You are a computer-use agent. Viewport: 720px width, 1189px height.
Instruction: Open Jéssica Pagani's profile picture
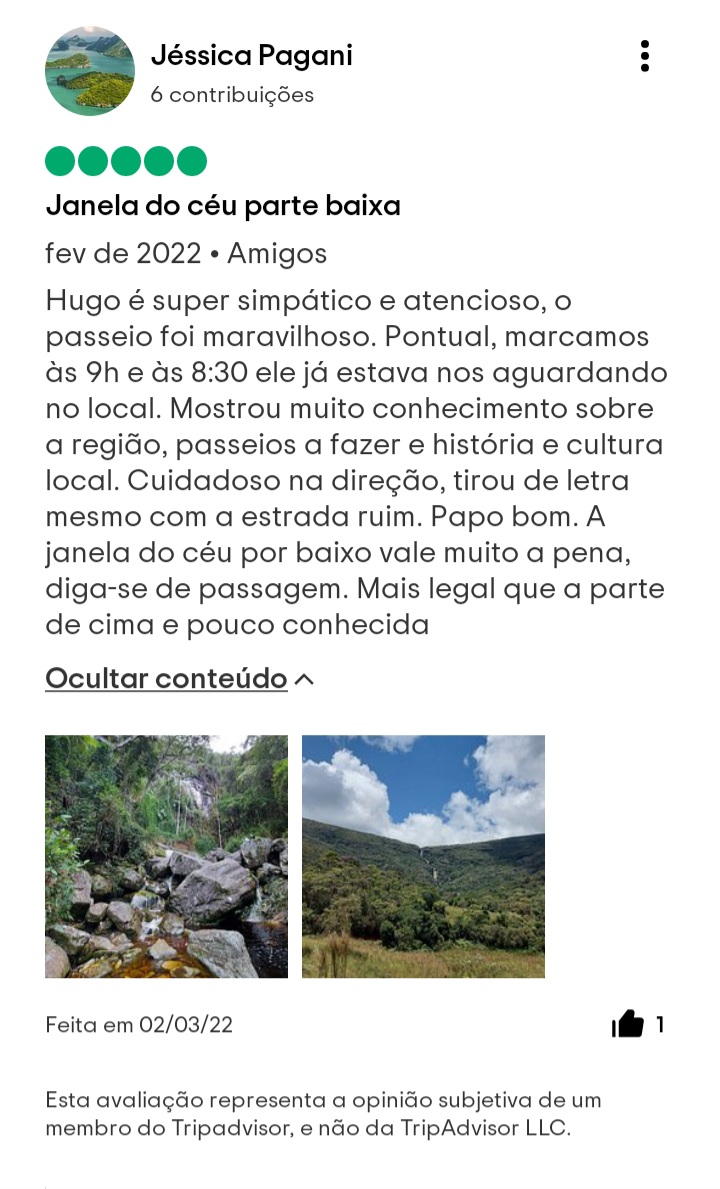90,71
